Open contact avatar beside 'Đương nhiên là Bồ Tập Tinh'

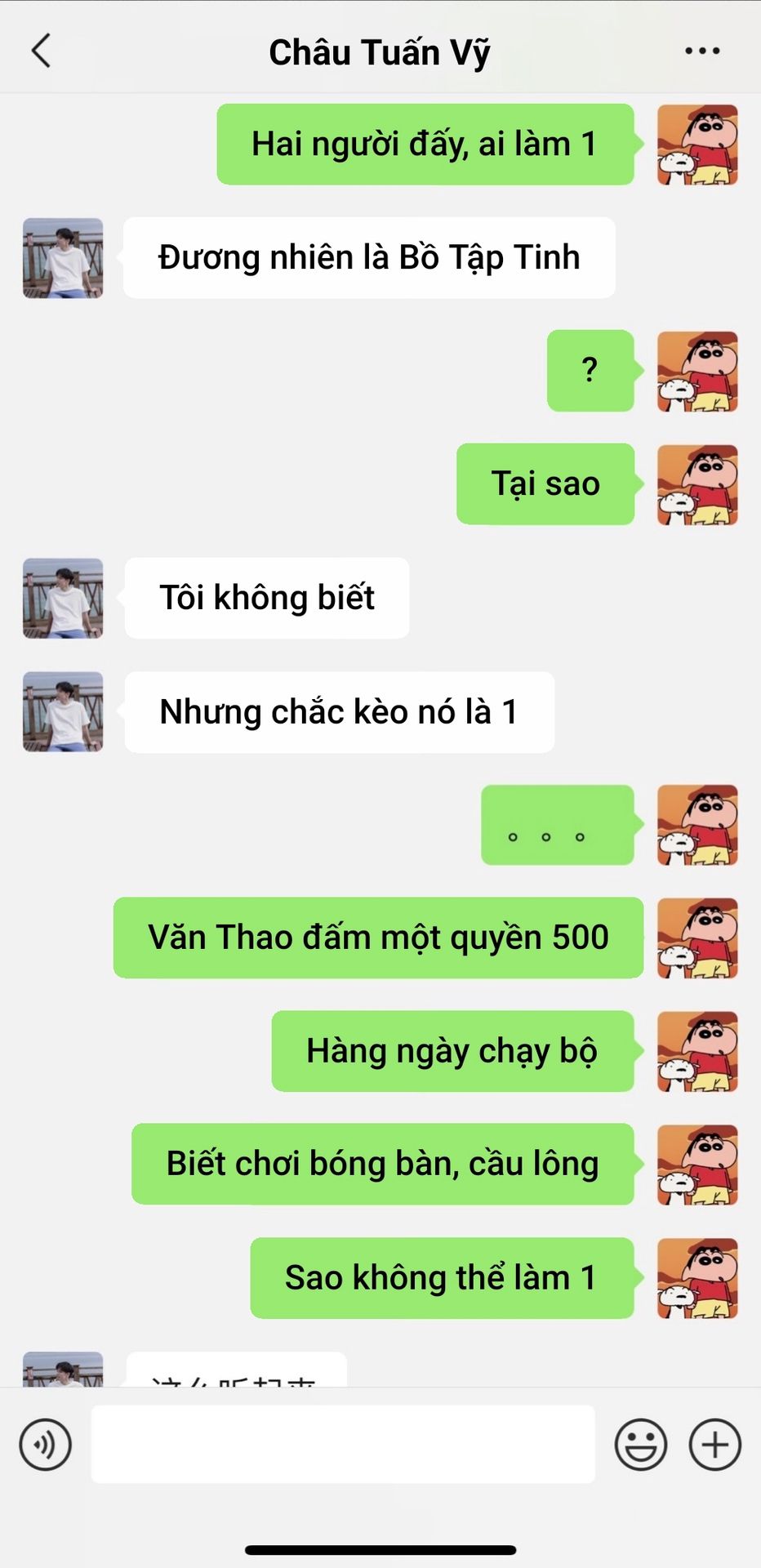tap(63, 258)
